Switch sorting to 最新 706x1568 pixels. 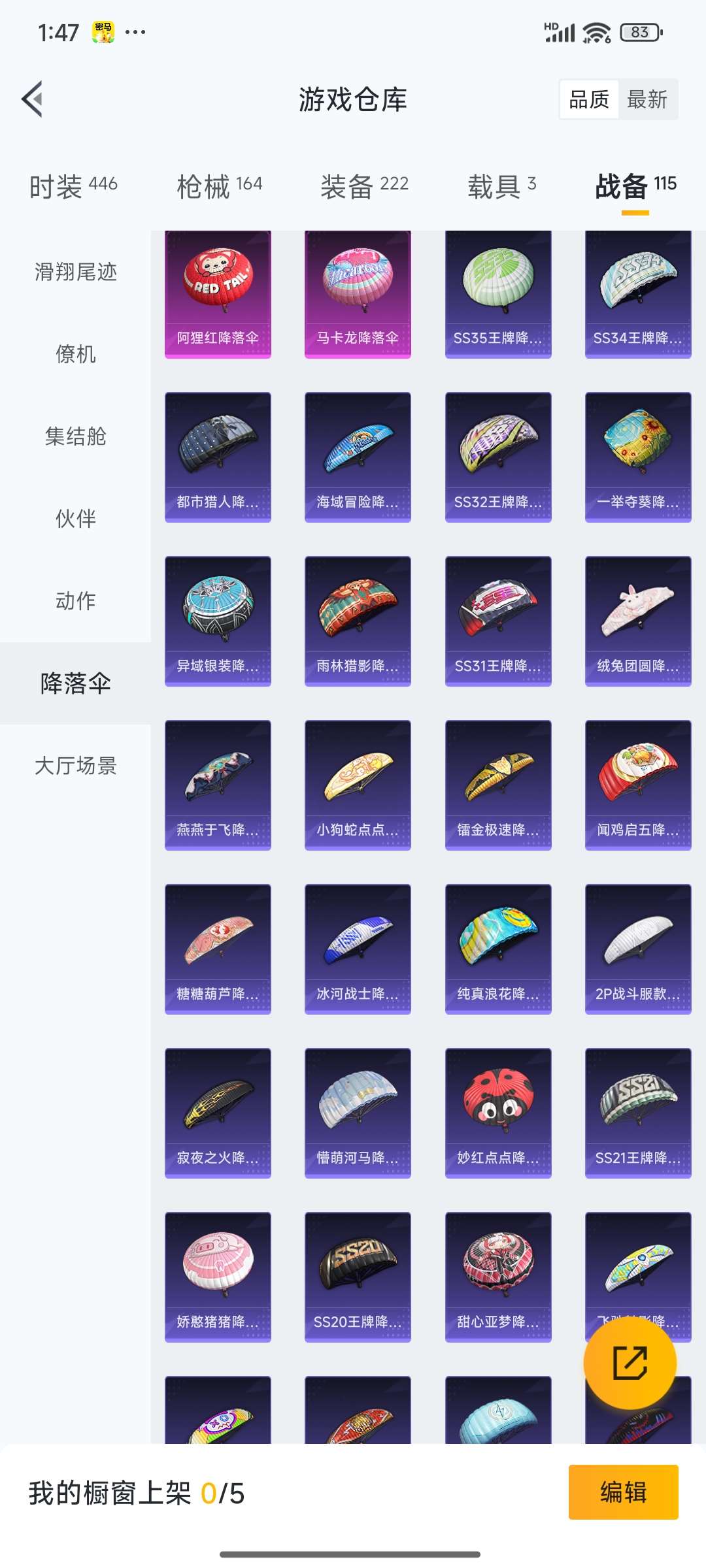(647, 99)
